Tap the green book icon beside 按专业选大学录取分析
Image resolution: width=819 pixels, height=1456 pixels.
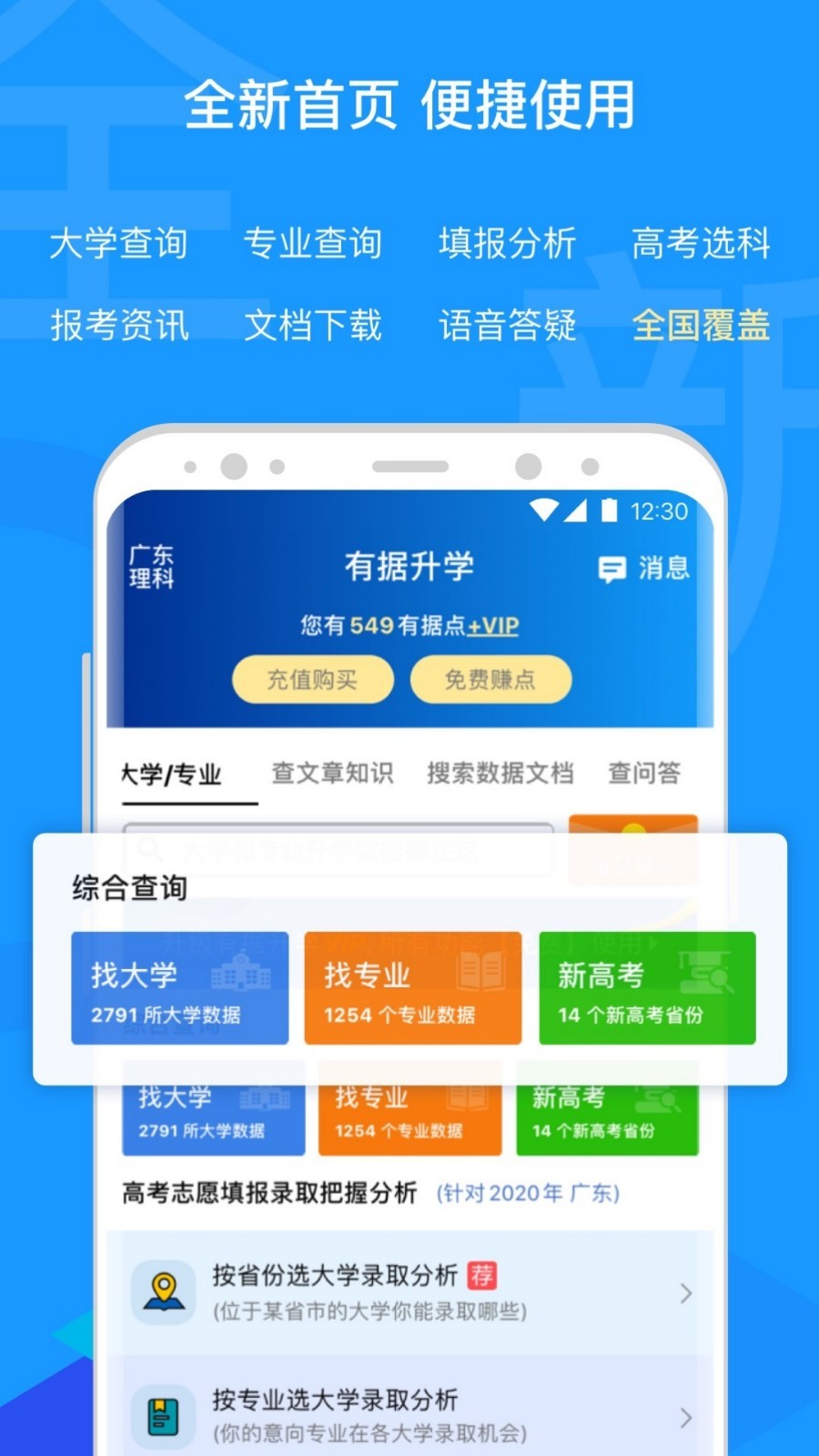(x=164, y=1415)
